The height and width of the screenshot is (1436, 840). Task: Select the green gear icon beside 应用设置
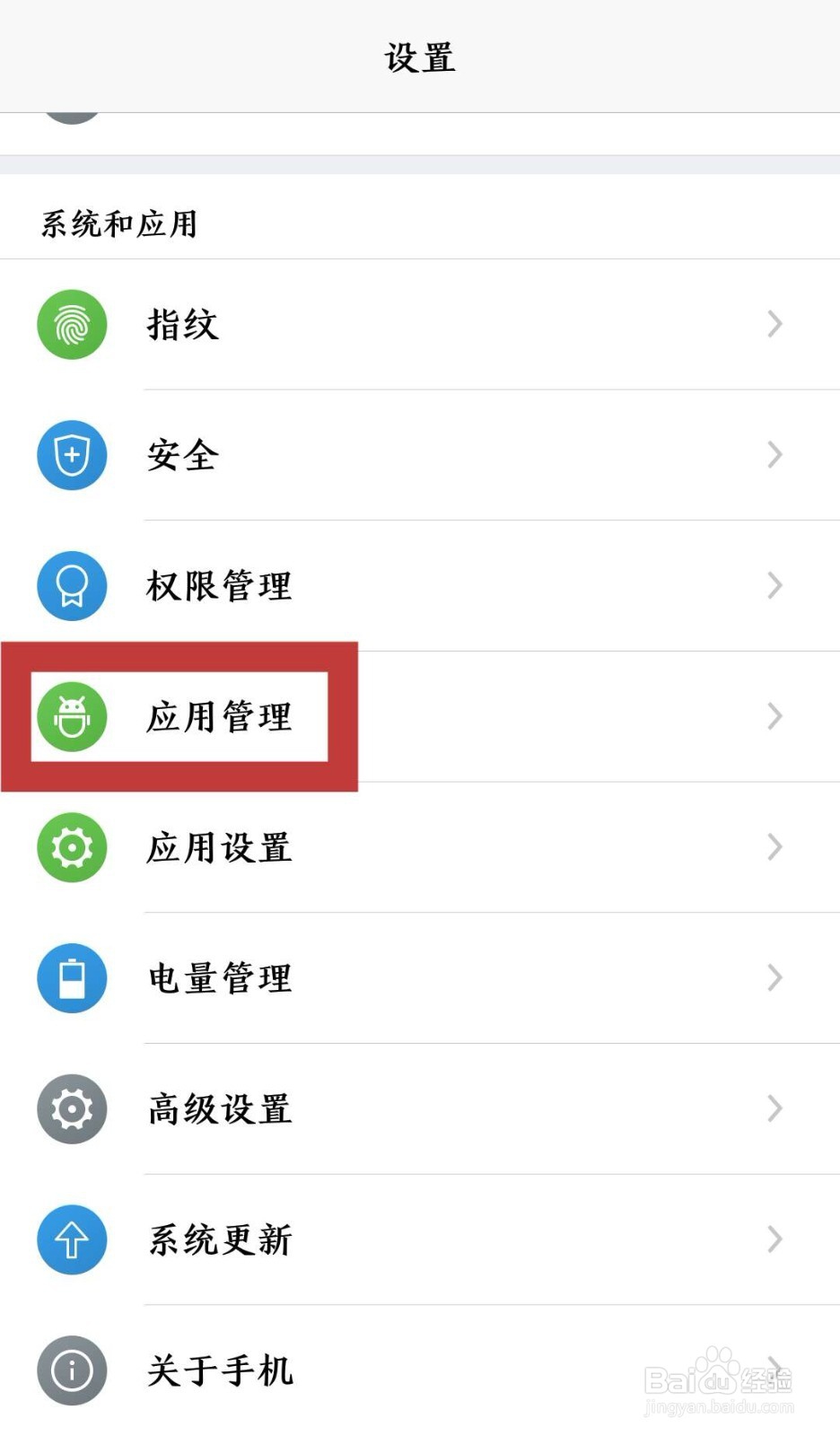(72, 847)
